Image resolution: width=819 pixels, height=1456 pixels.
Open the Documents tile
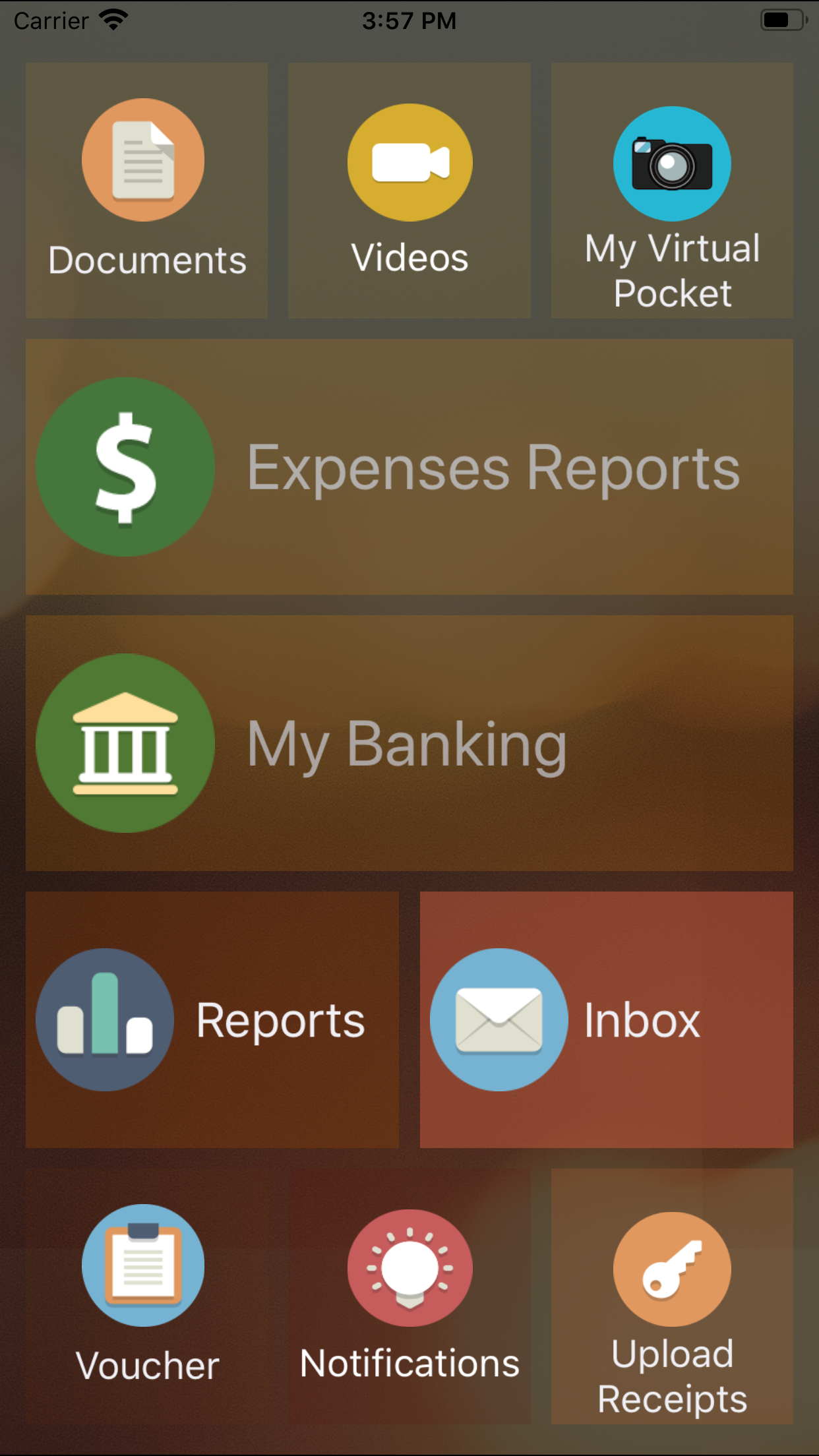pos(146,191)
